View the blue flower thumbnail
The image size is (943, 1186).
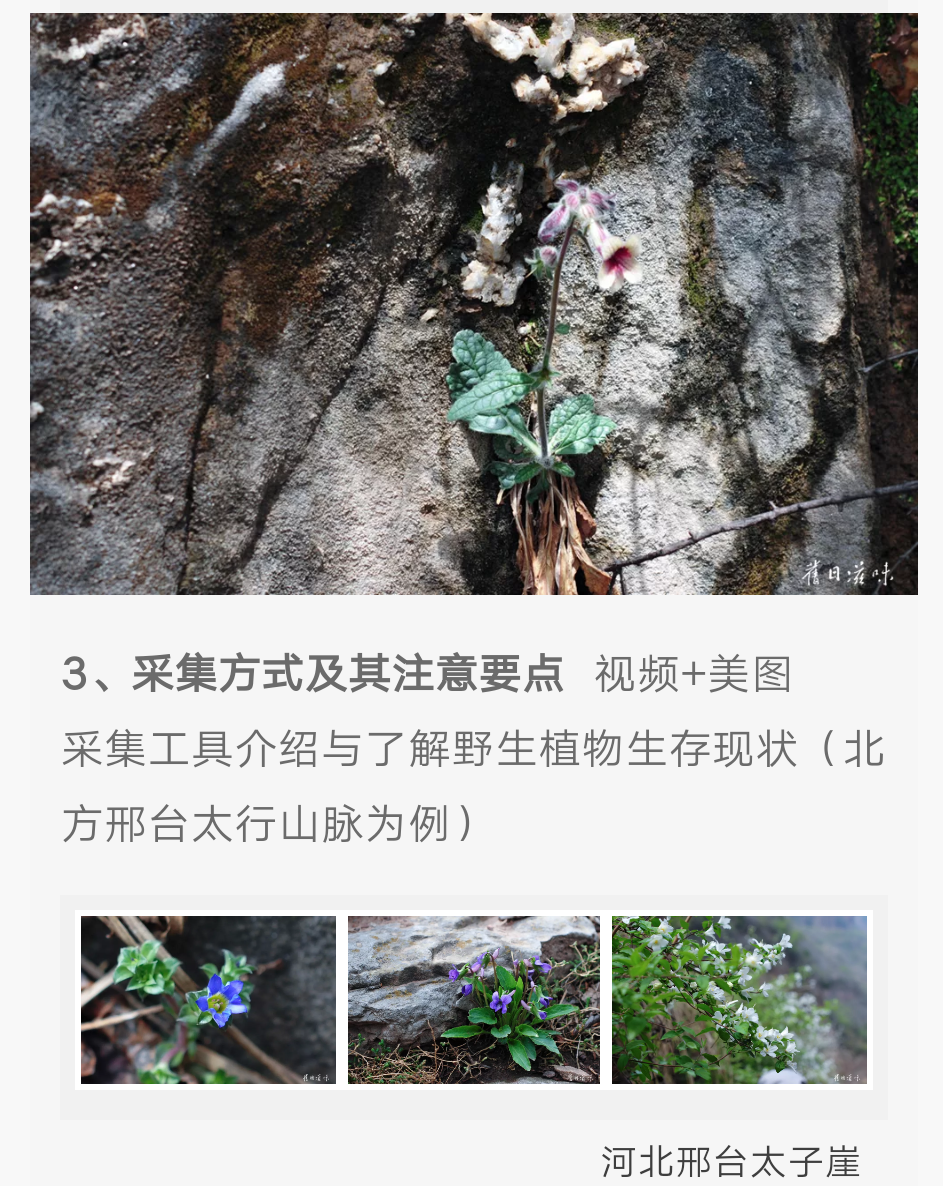pyautogui.click(x=208, y=999)
